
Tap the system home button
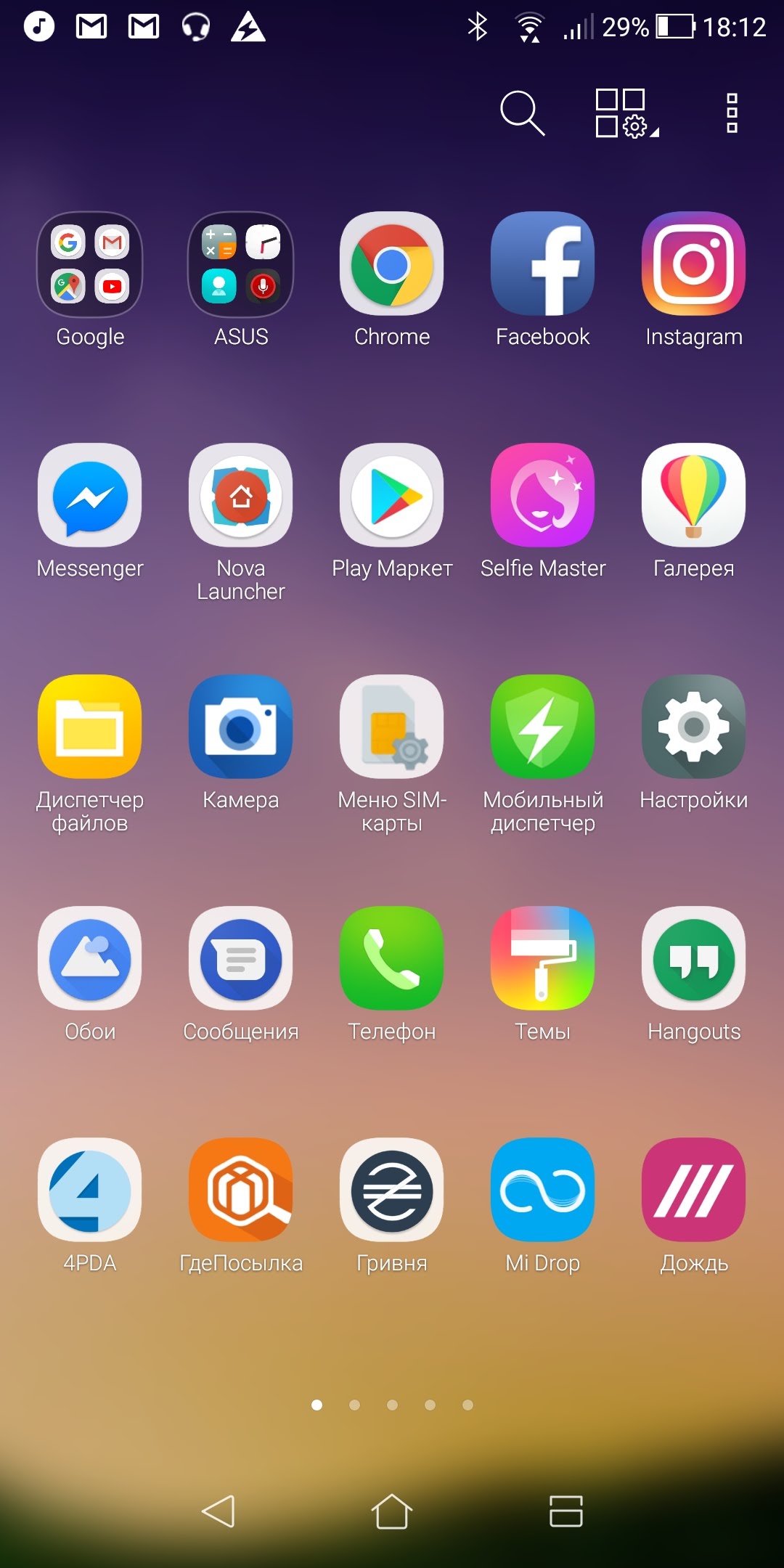click(x=392, y=1511)
